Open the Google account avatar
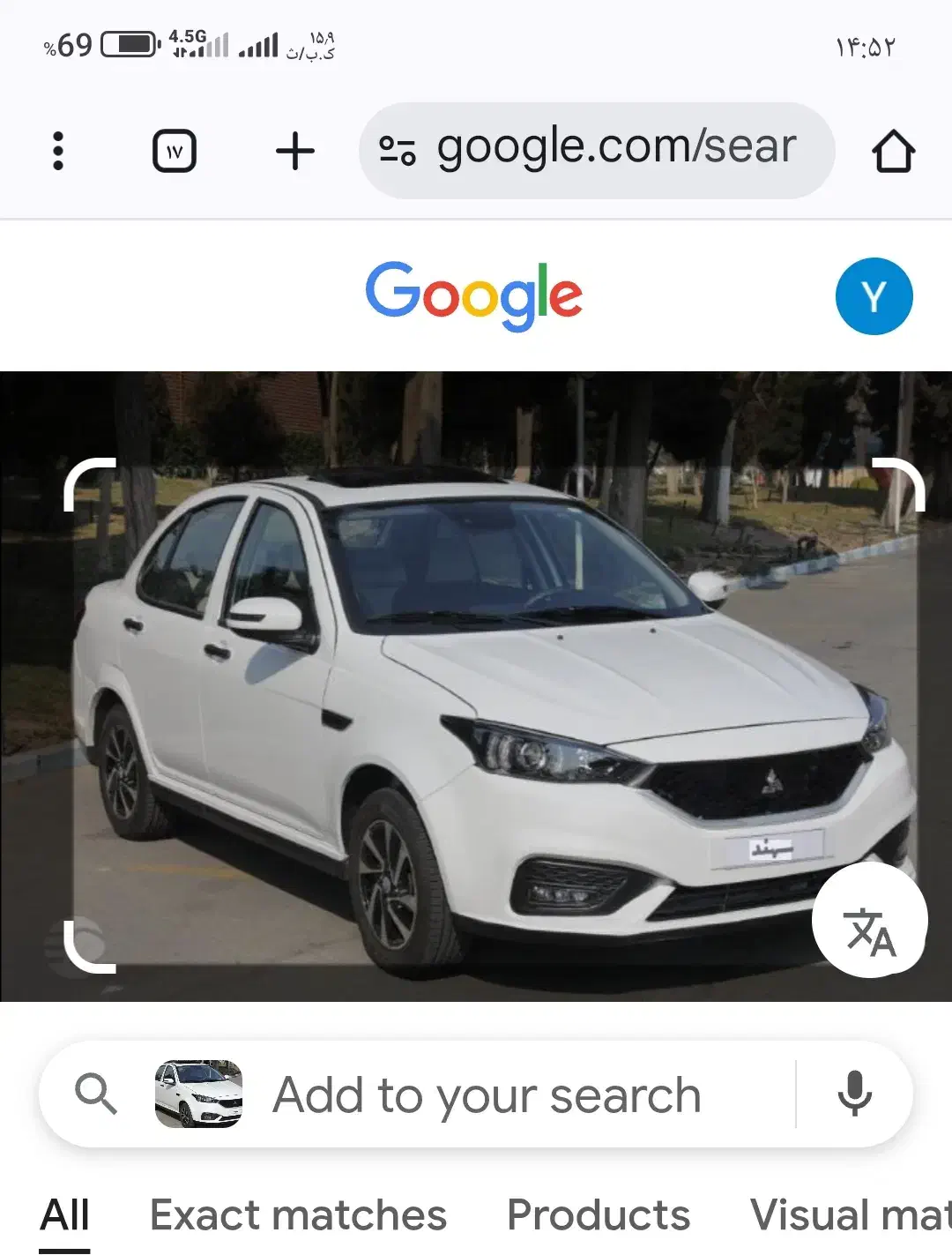 click(874, 296)
